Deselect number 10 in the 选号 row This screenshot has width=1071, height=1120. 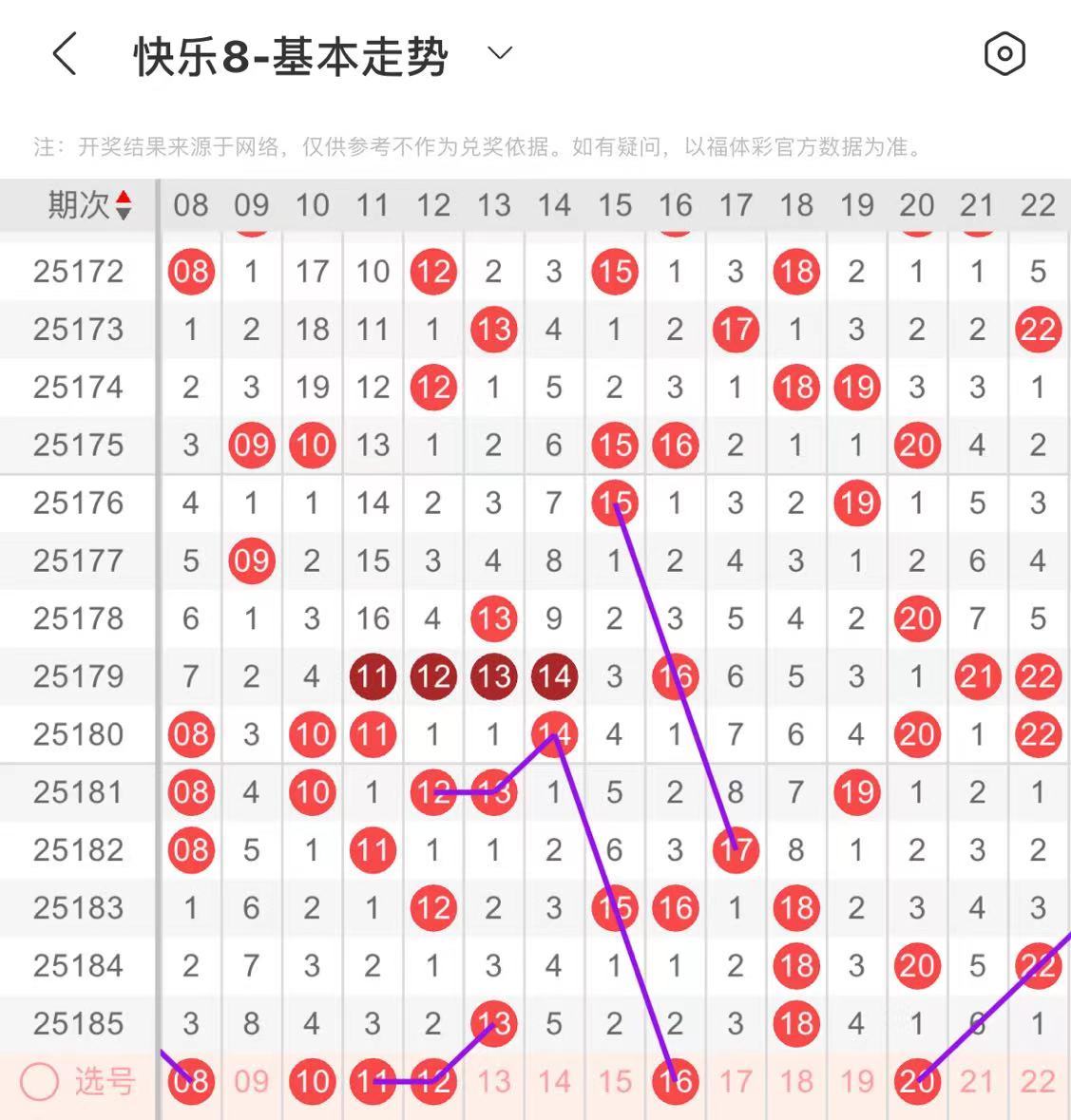coord(313,1082)
